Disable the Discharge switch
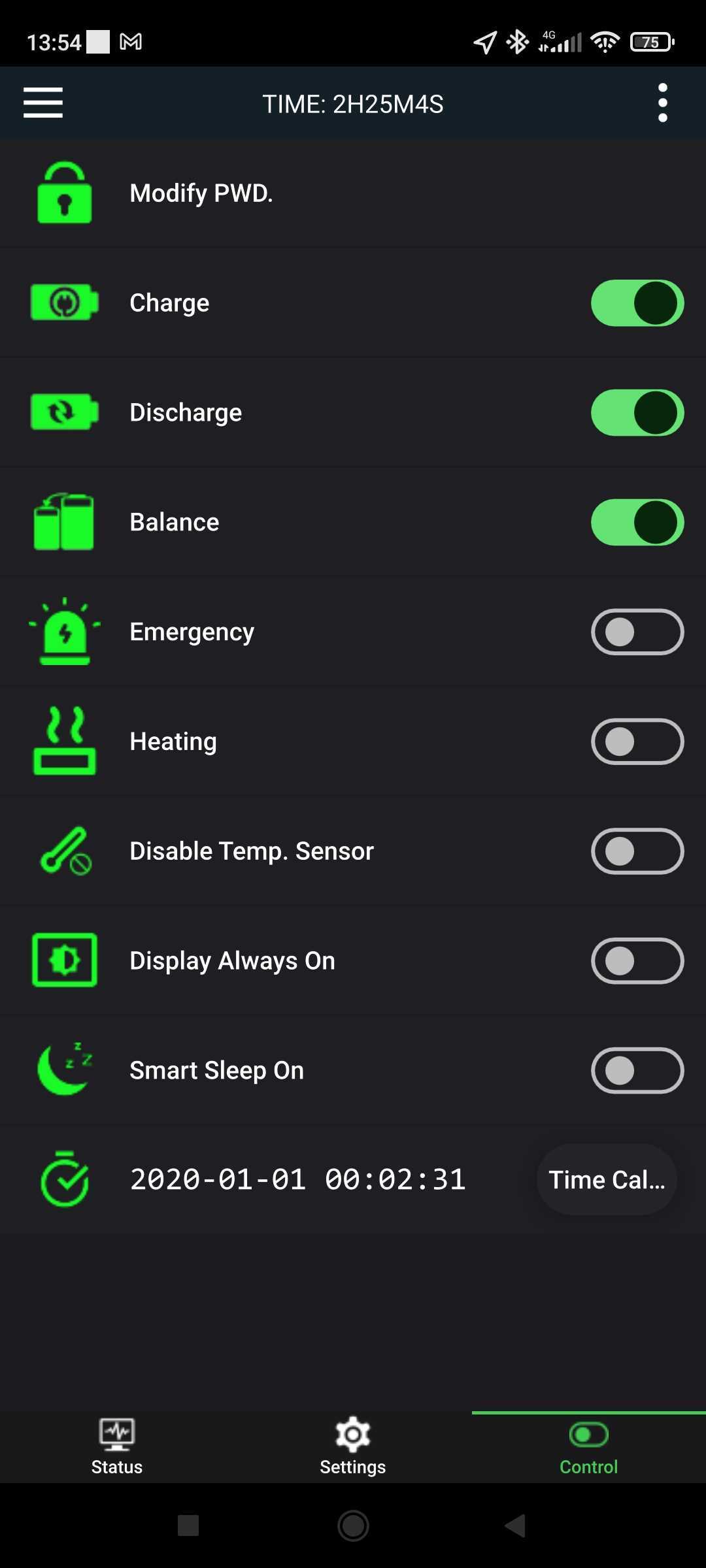The image size is (706, 1568). (637, 413)
